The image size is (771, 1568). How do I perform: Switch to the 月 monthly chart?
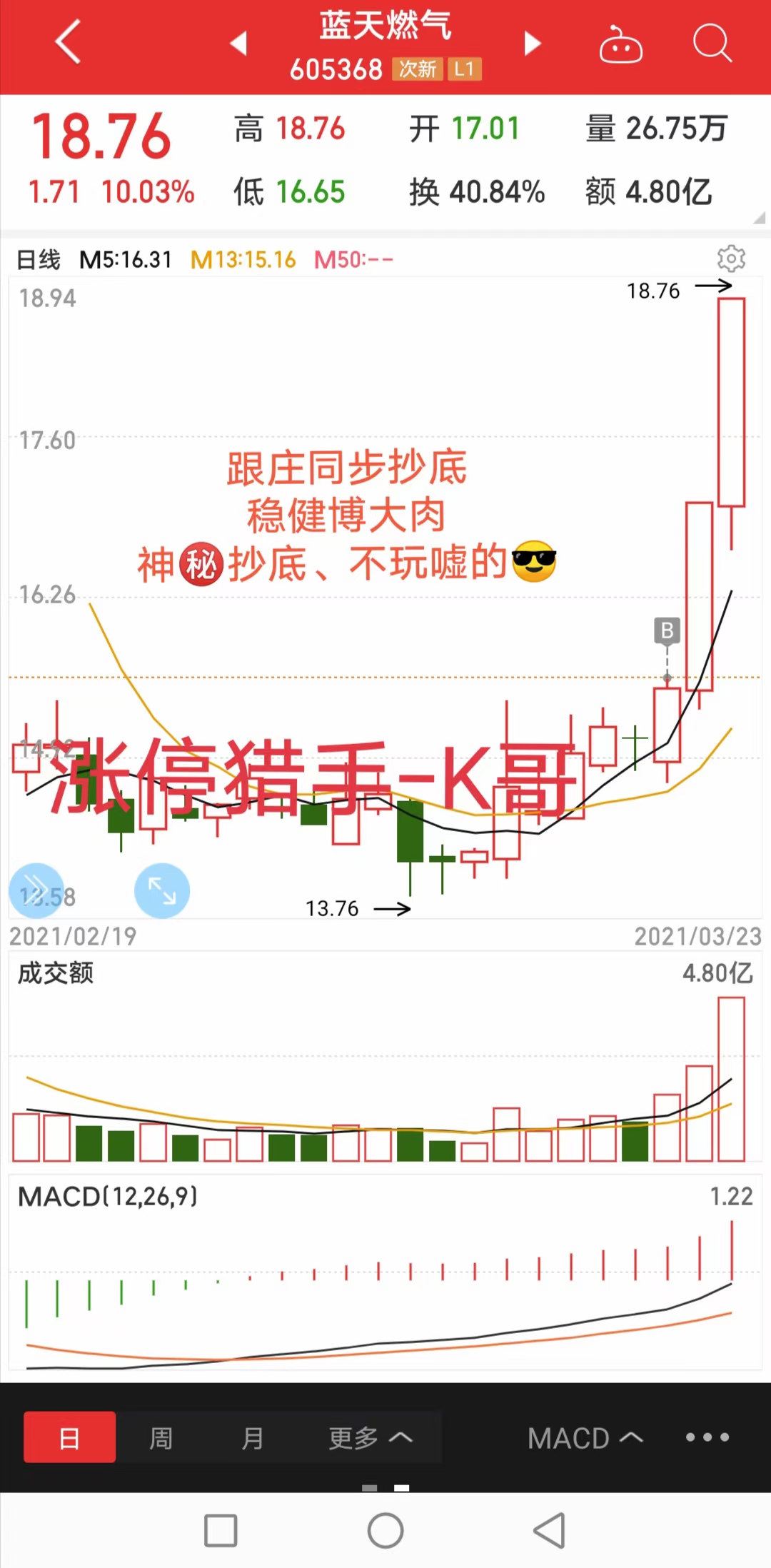252,1437
